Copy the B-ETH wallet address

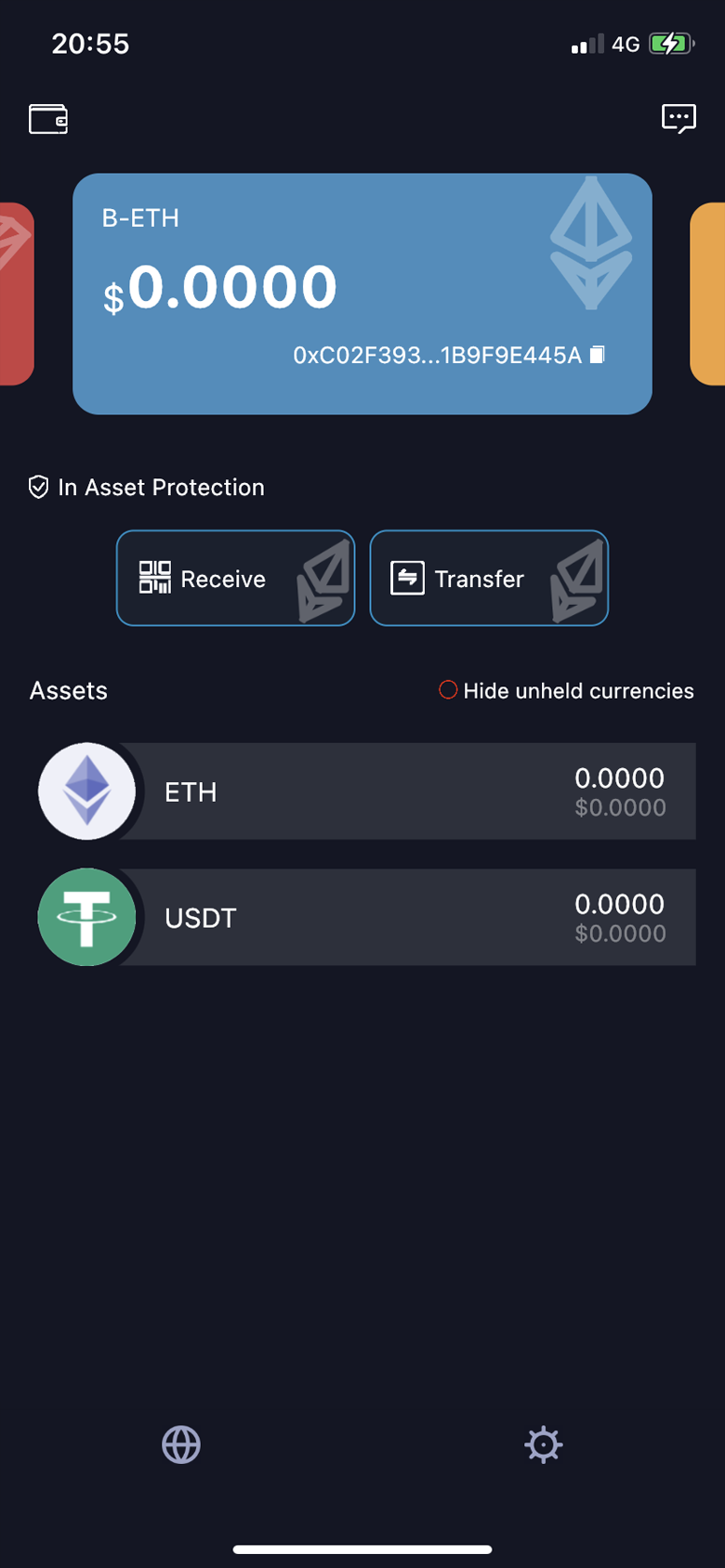[x=598, y=354]
